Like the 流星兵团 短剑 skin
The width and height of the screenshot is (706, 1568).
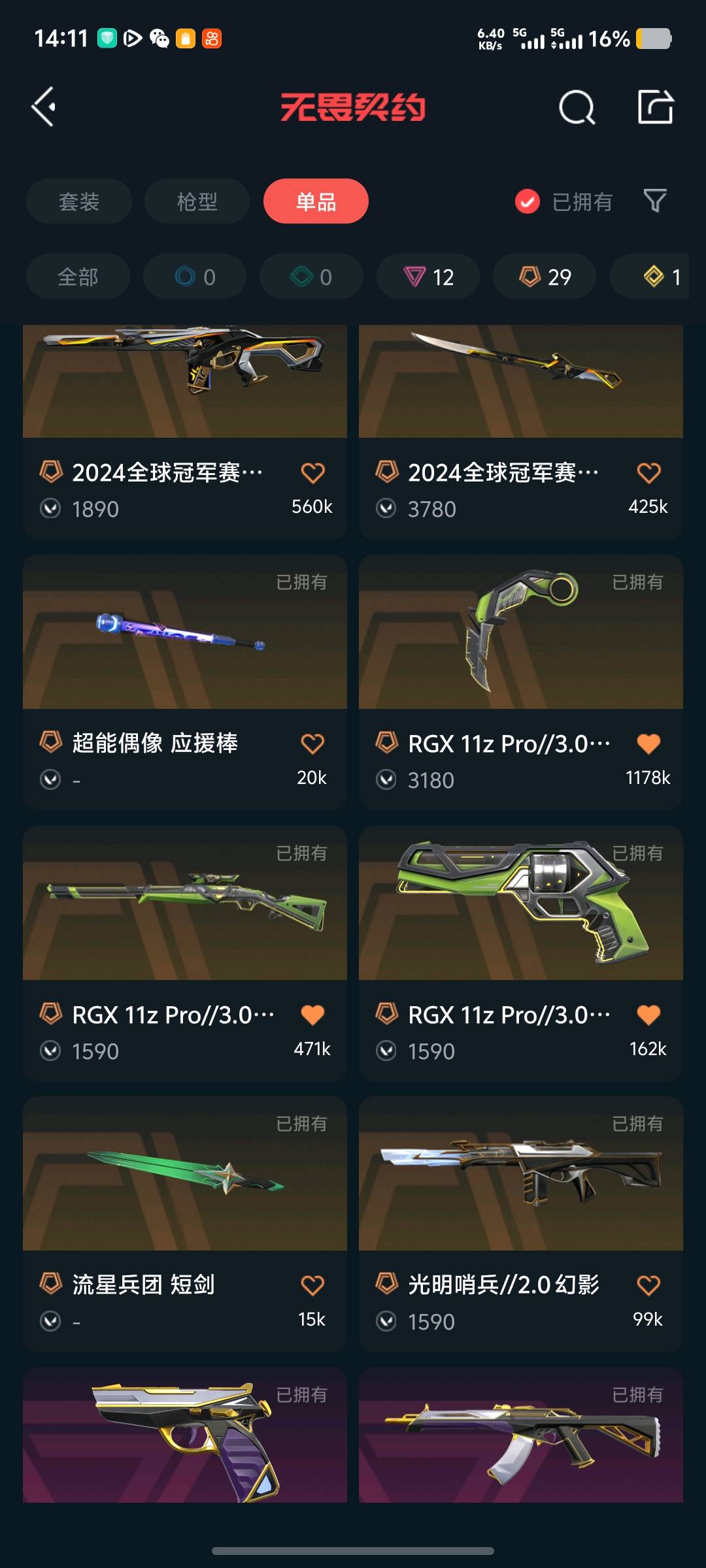(x=312, y=1285)
